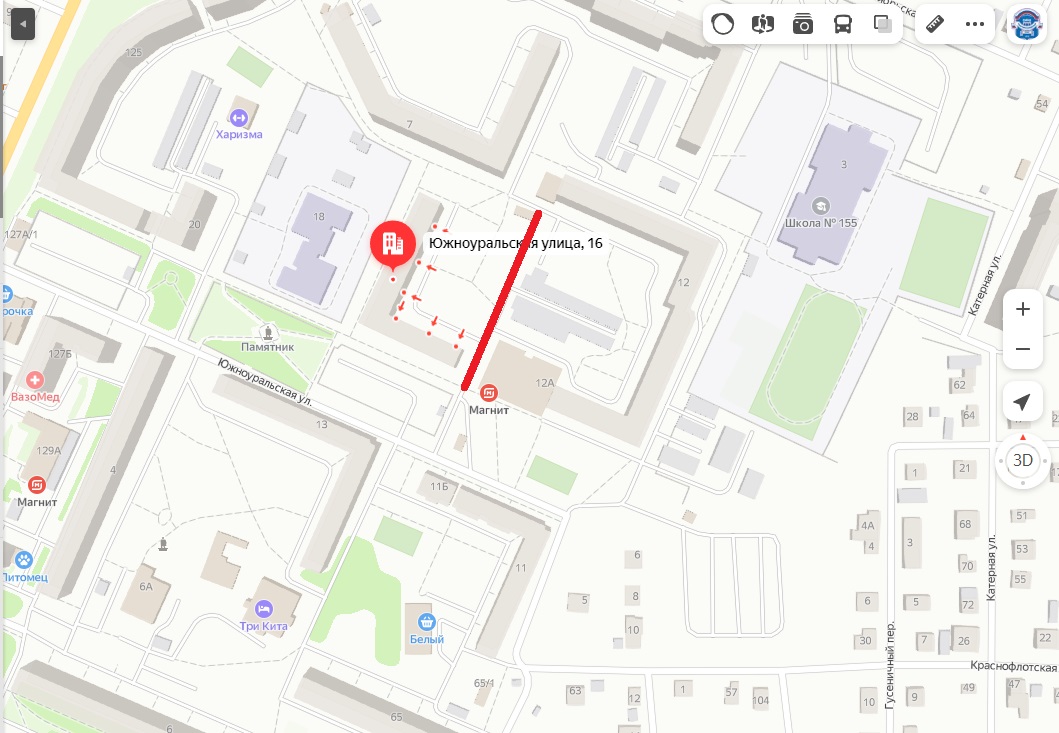The image size is (1059, 733).
Task: Zoom in with the plus button
Action: coord(1022,309)
